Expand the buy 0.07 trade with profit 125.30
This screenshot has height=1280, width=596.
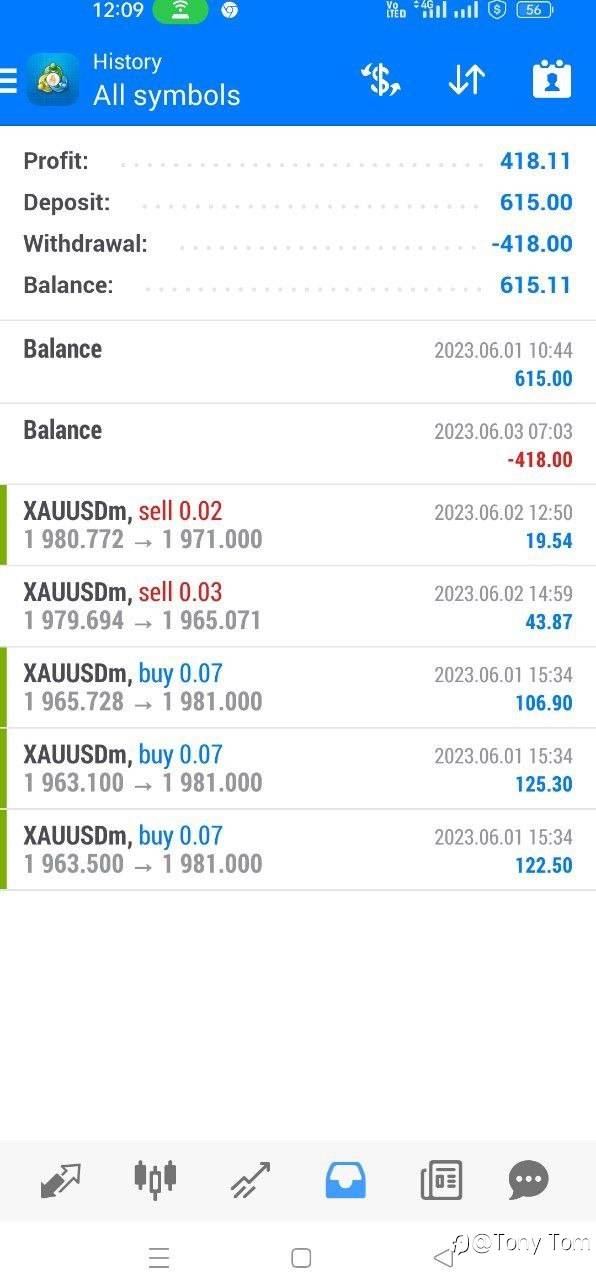tap(298, 768)
